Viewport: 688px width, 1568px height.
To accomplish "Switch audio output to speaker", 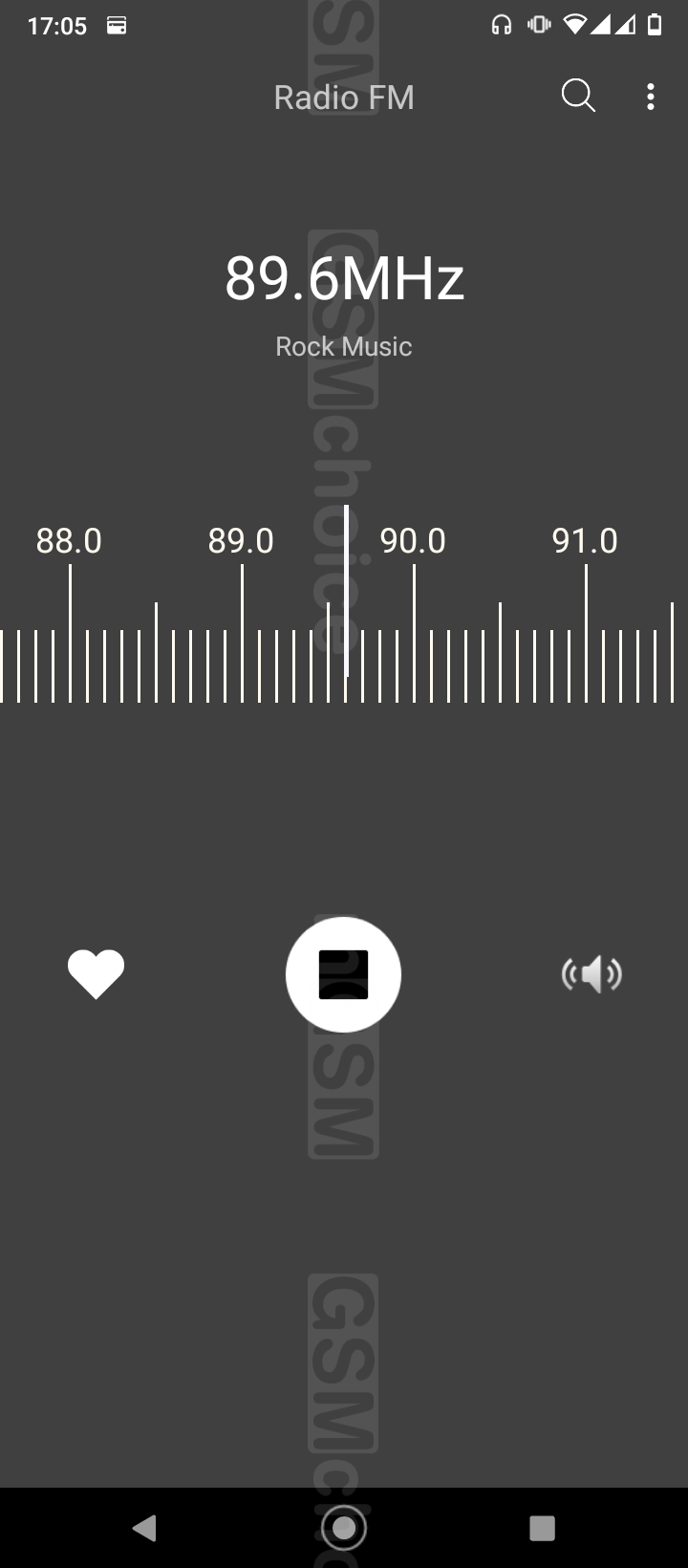I will pos(591,974).
